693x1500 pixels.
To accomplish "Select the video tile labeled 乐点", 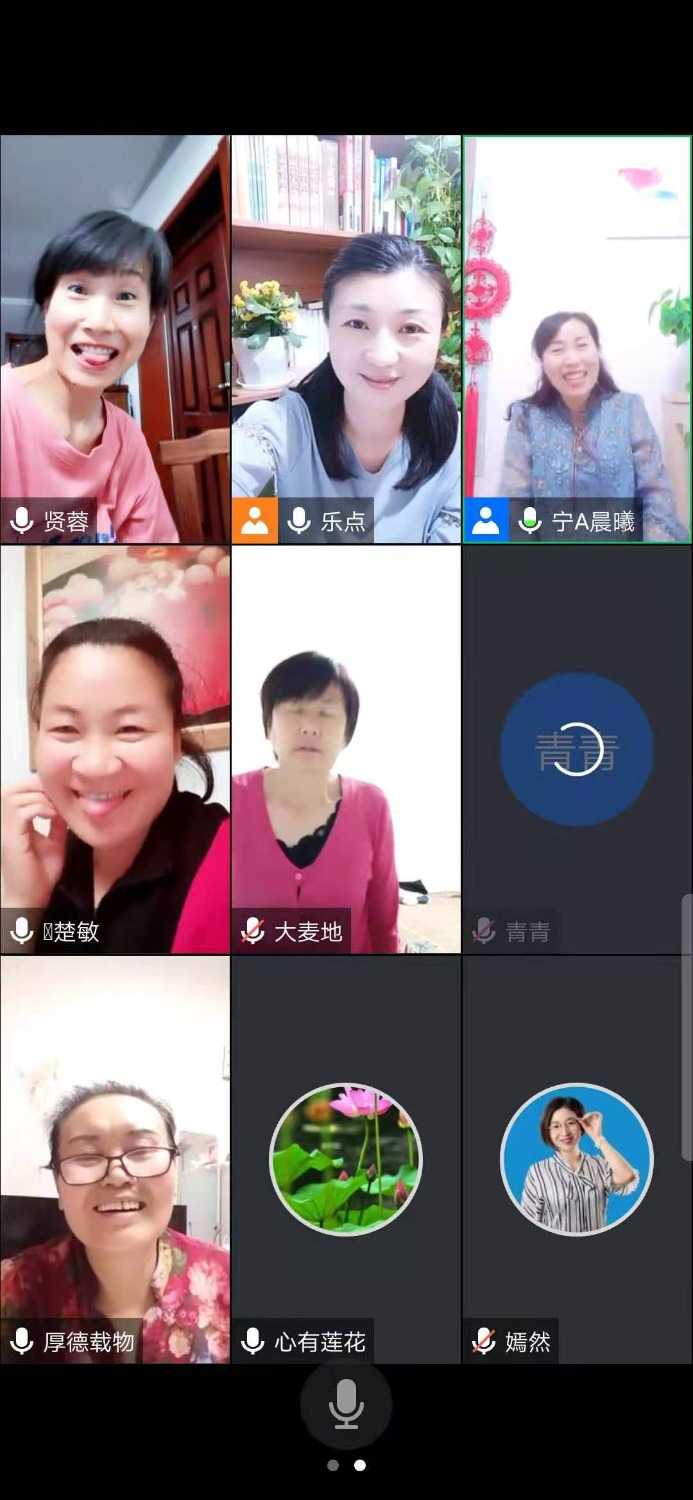I will pos(346,340).
